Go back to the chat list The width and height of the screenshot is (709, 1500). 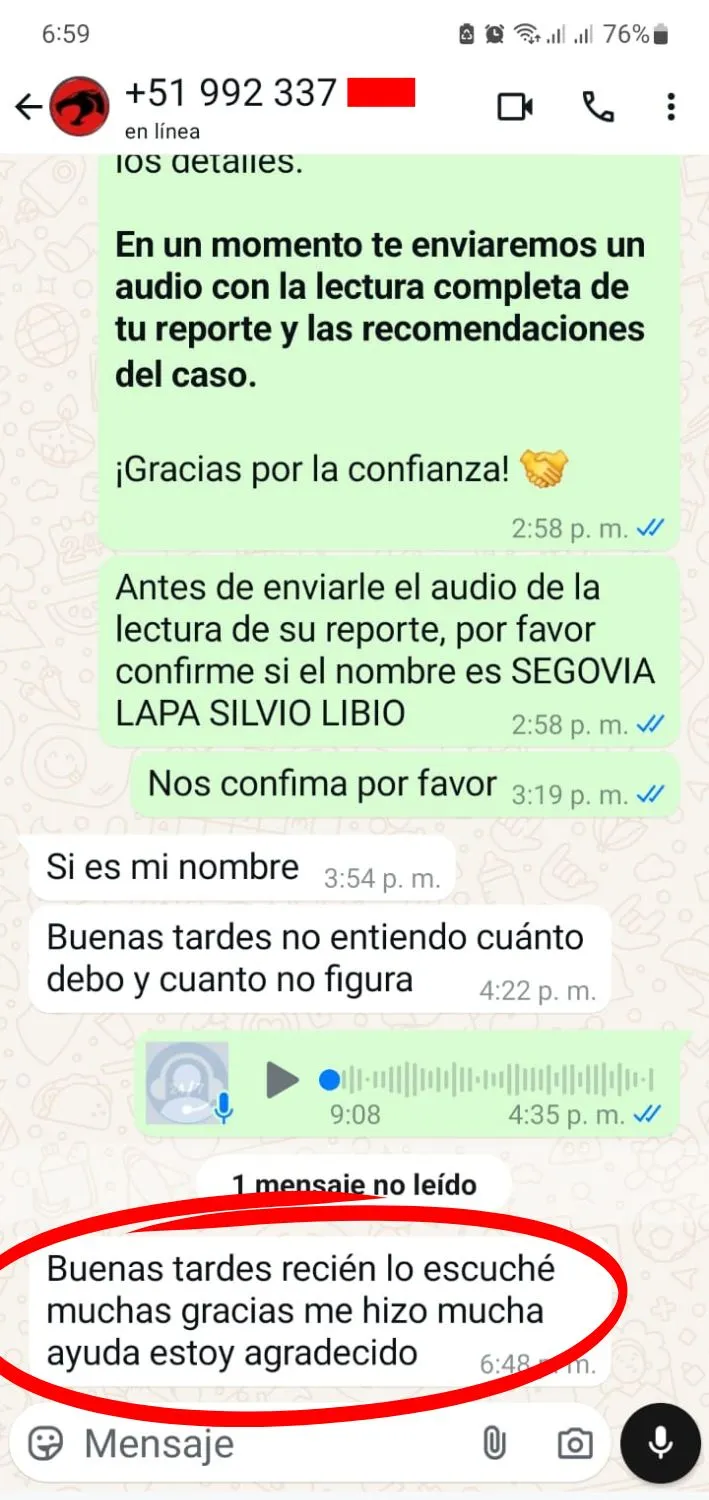click(x=29, y=107)
